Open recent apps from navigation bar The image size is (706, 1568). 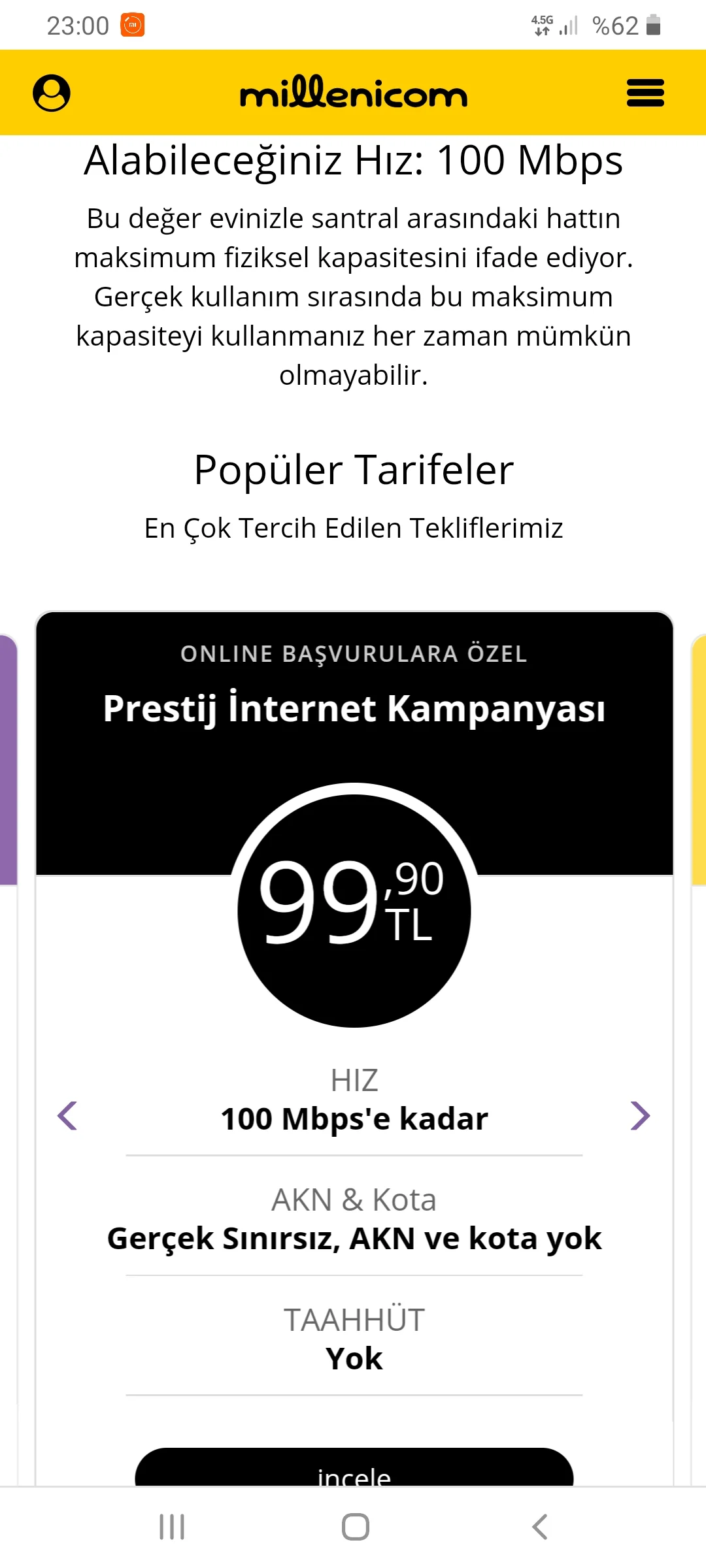(x=172, y=1527)
